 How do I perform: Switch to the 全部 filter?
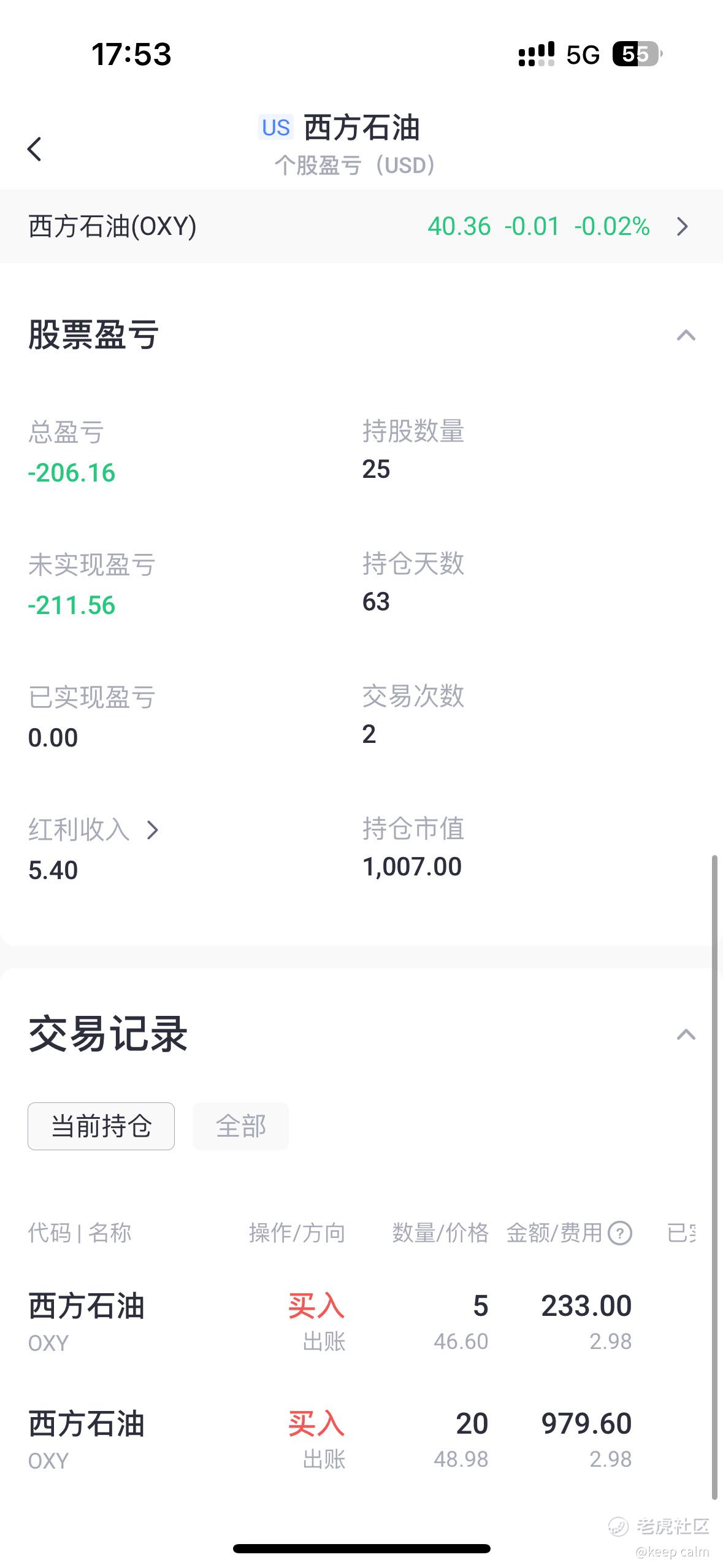tap(240, 1126)
